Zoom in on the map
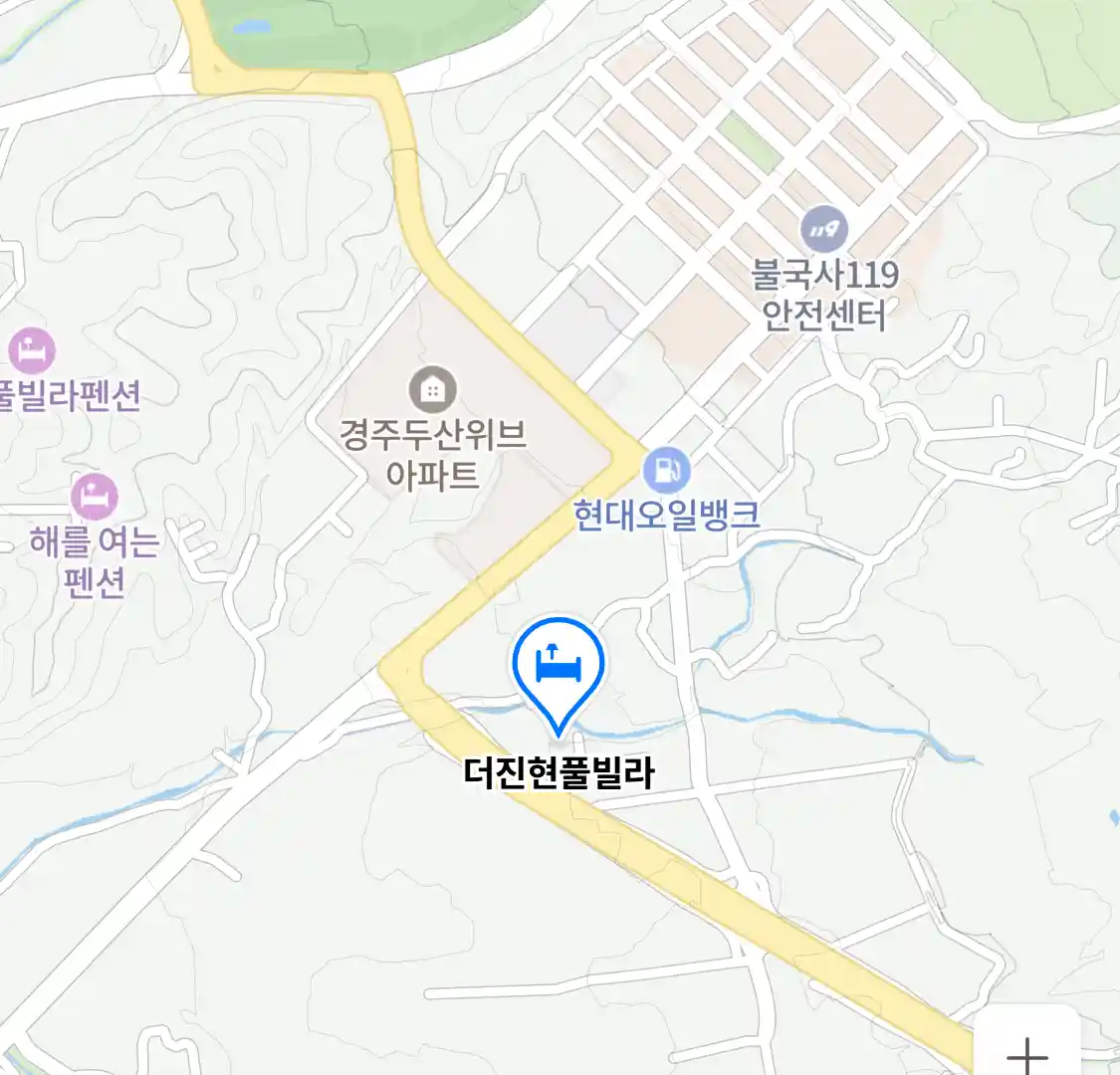Image resolution: width=1120 pixels, height=1075 pixels. coord(1026,1050)
